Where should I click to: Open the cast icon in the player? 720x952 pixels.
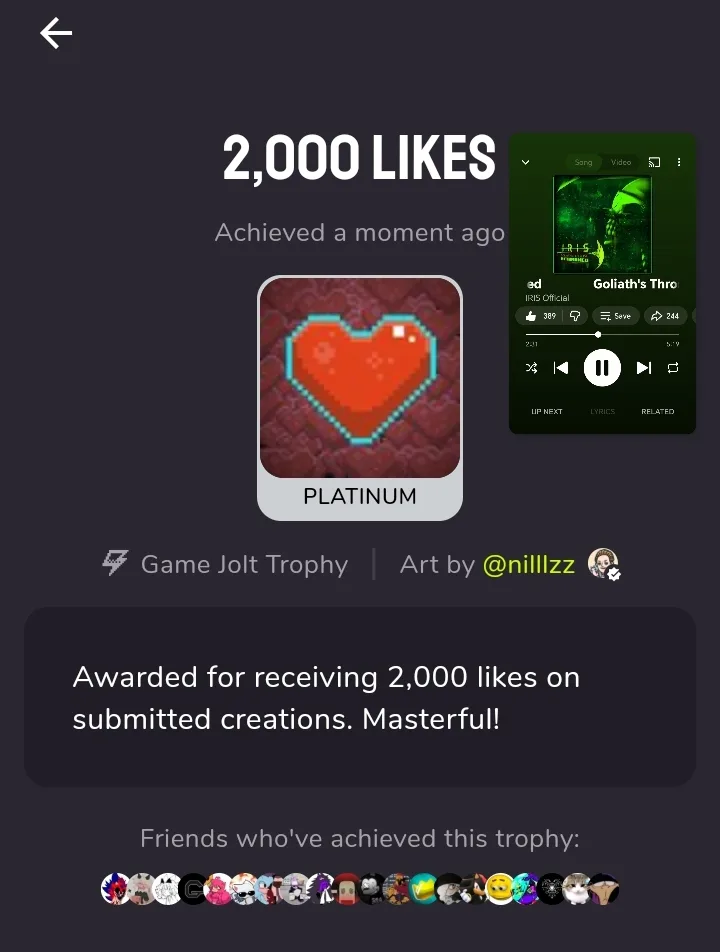pyautogui.click(x=654, y=162)
